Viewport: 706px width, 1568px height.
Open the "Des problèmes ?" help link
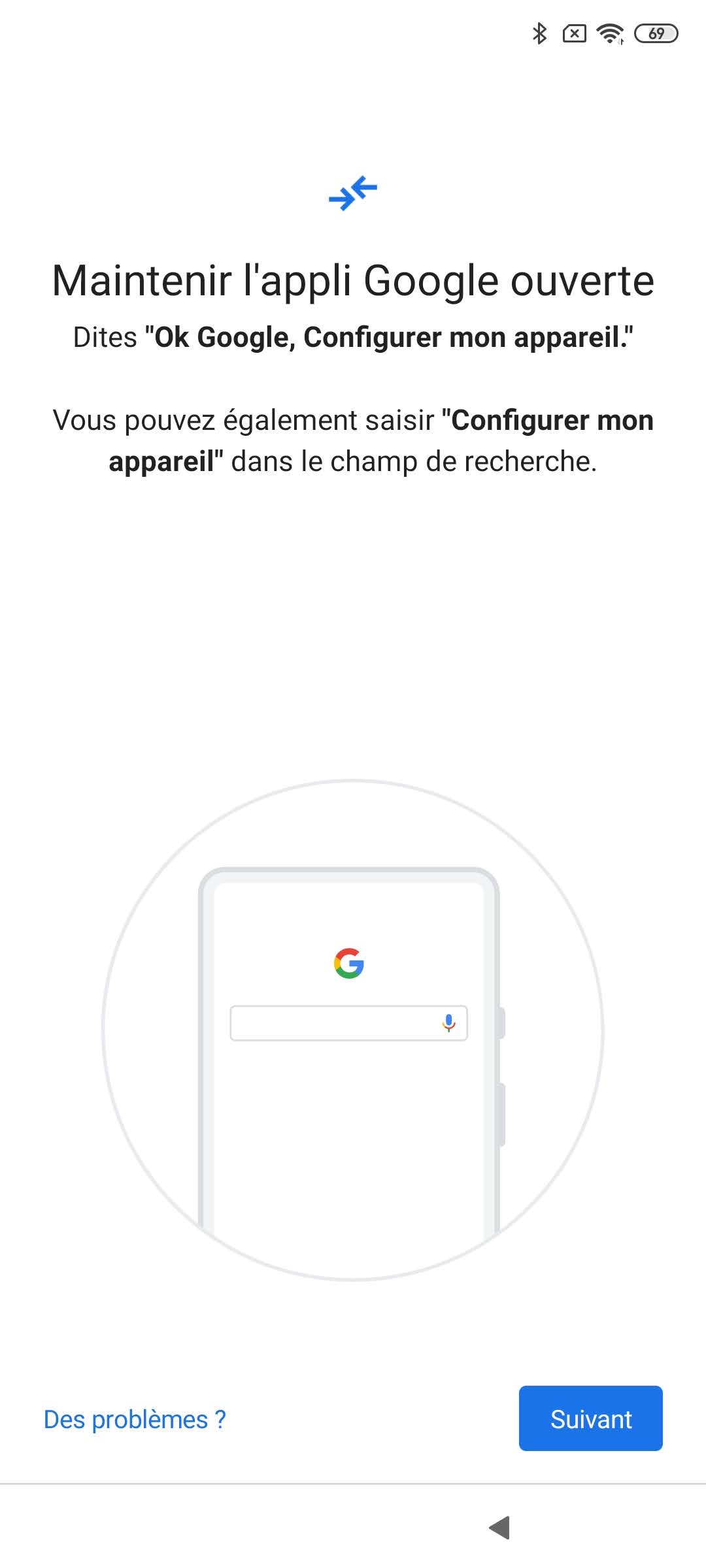pyautogui.click(x=135, y=1420)
